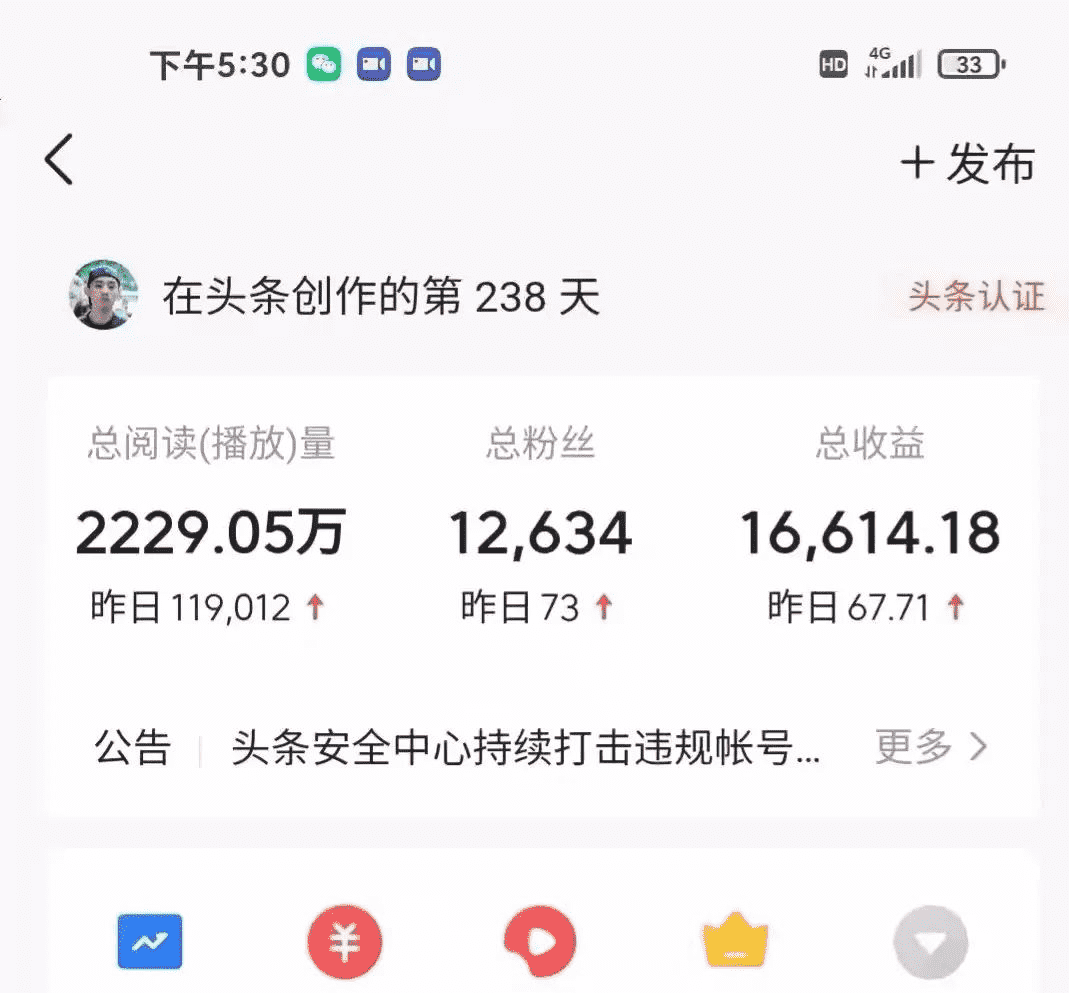The image size is (1069, 993).
Task: Open the 头条安全中心 announcement
Action: click(526, 748)
